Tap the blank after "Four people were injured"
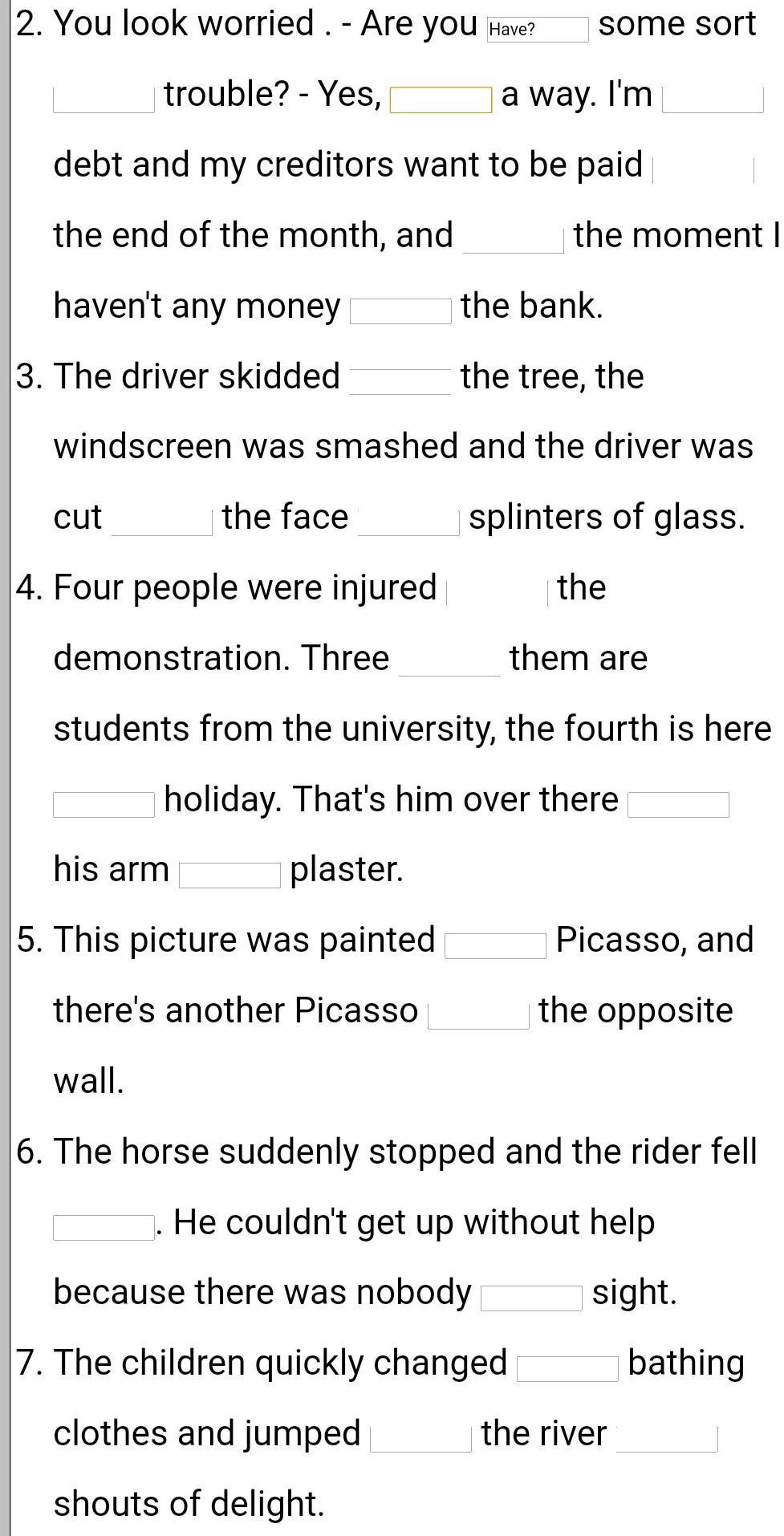This screenshot has width=784, height=1536. [498, 593]
